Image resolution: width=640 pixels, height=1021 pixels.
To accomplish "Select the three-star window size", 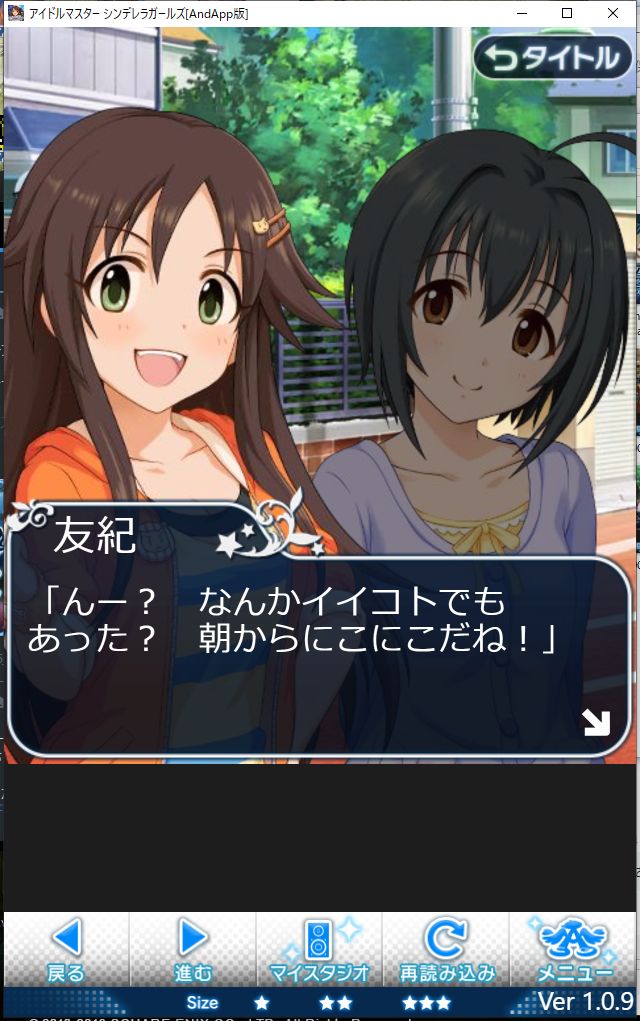I will coord(426,1002).
